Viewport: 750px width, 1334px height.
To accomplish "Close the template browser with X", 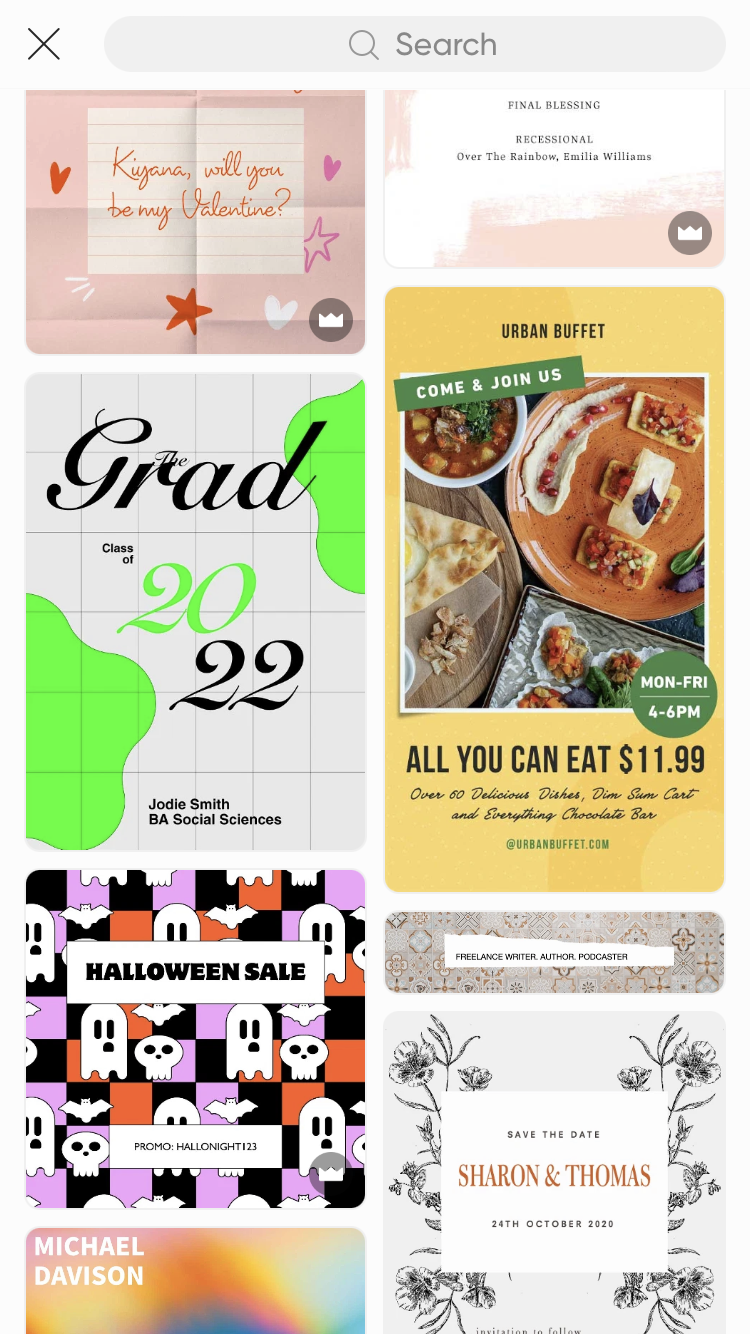I will (44, 44).
